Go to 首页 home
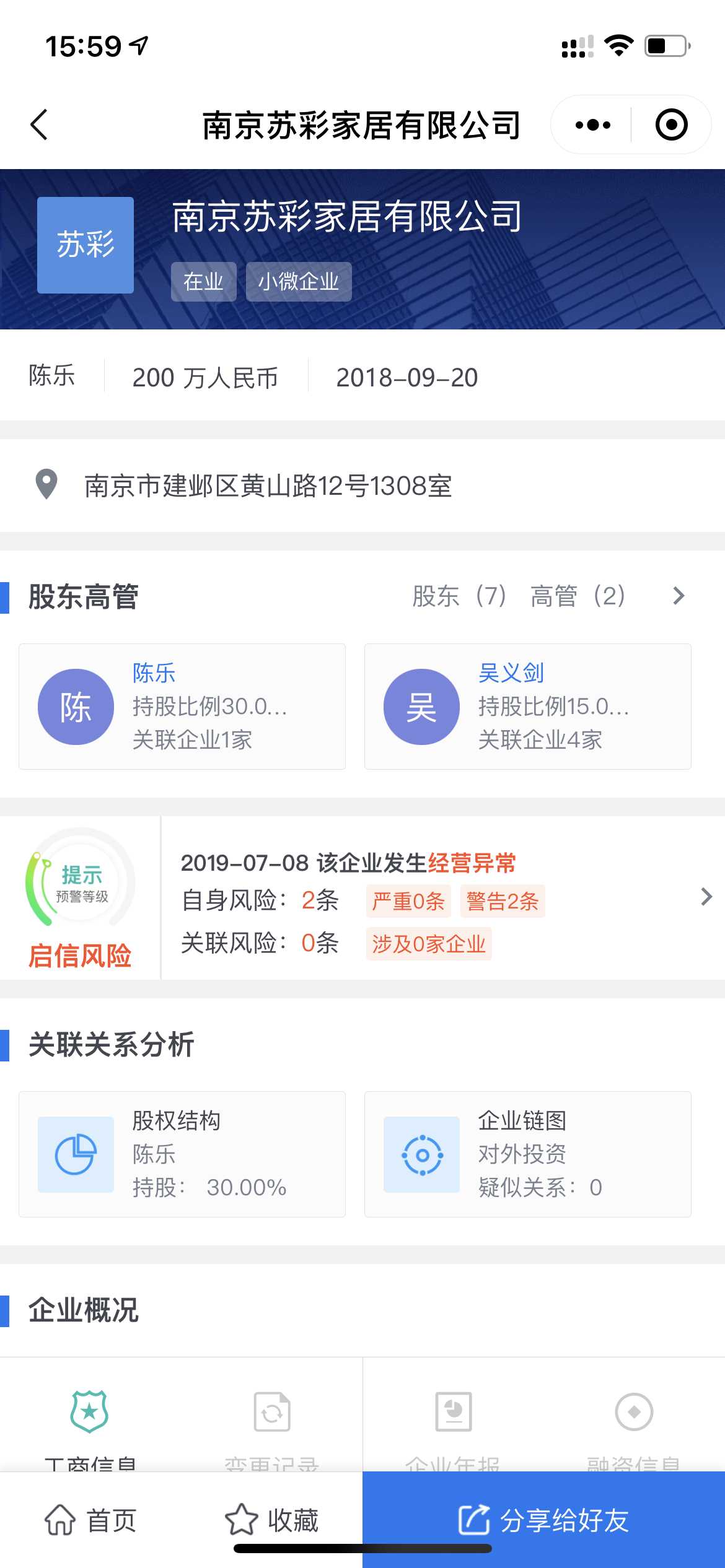Image resolution: width=725 pixels, height=1568 pixels. pos(90,1520)
